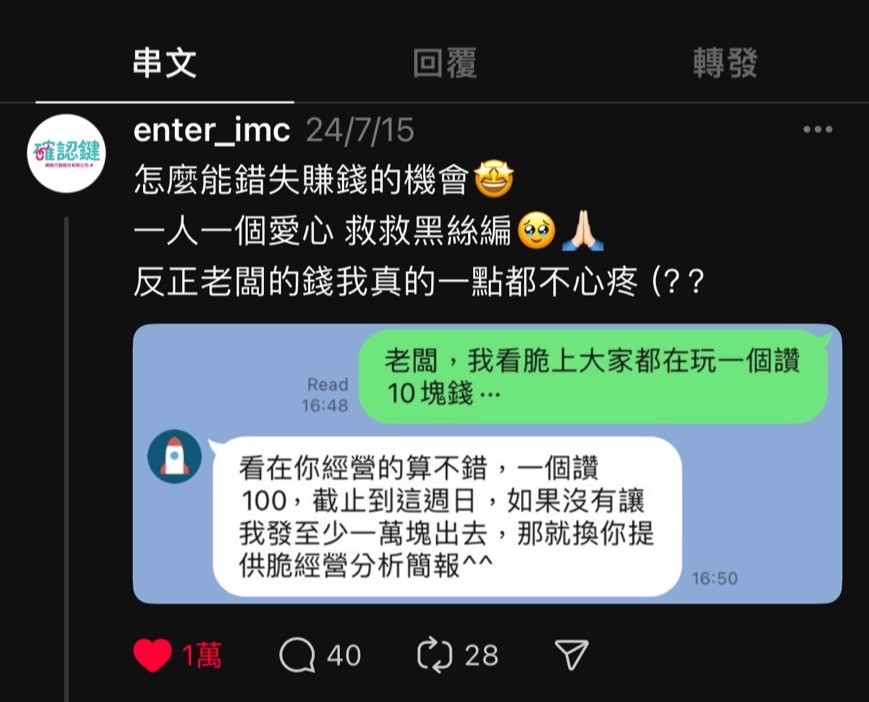
Task: Switch to the 串文 tab
Action: [x=165, y=63]
